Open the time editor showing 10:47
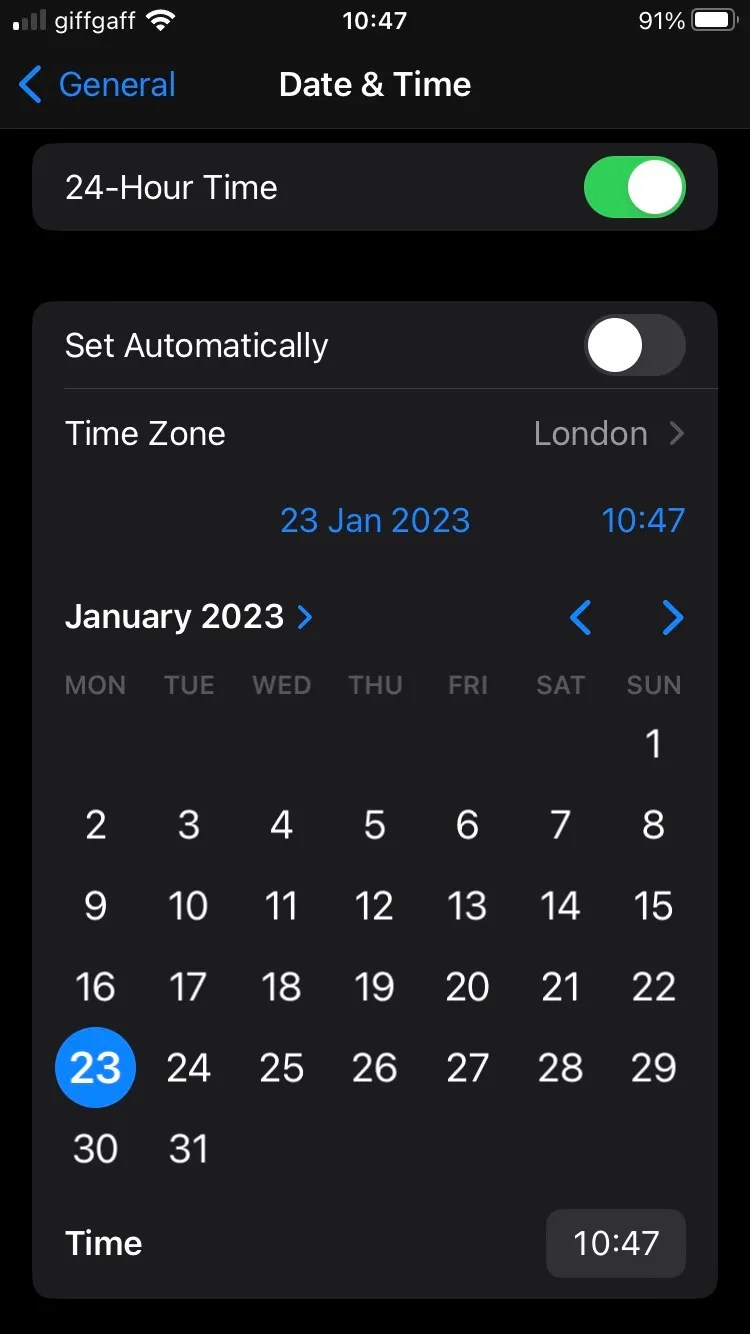 644,520
